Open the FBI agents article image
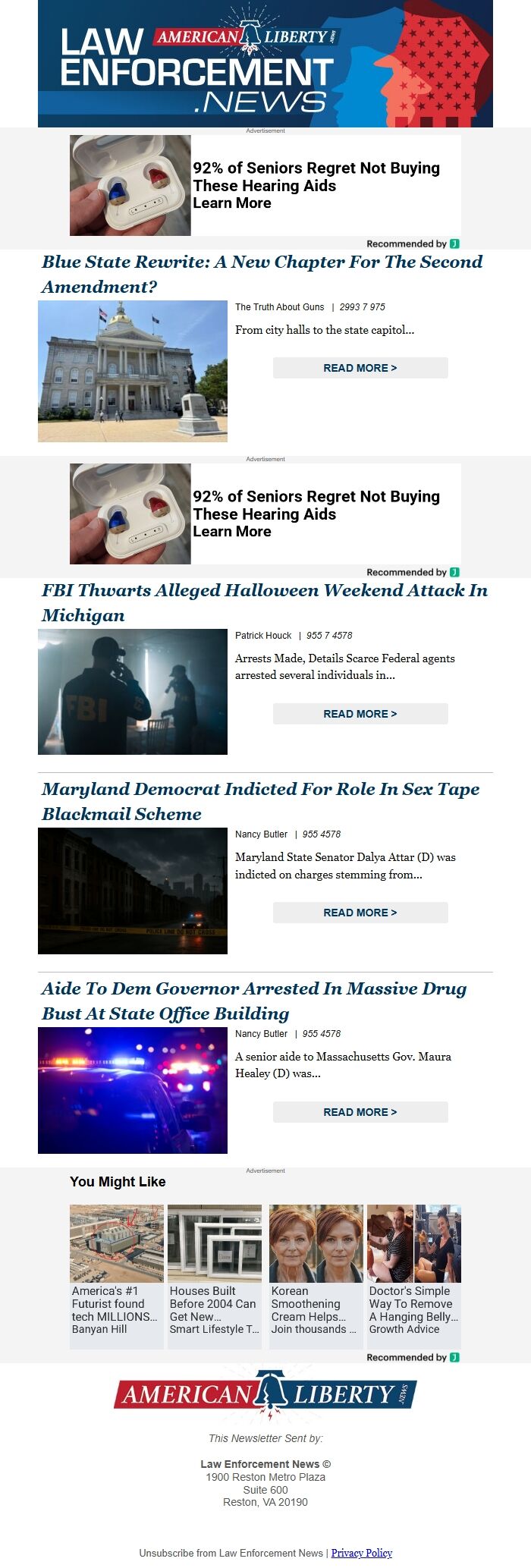The height and width of the screenshot is (1568, 531). click(133, 692)
